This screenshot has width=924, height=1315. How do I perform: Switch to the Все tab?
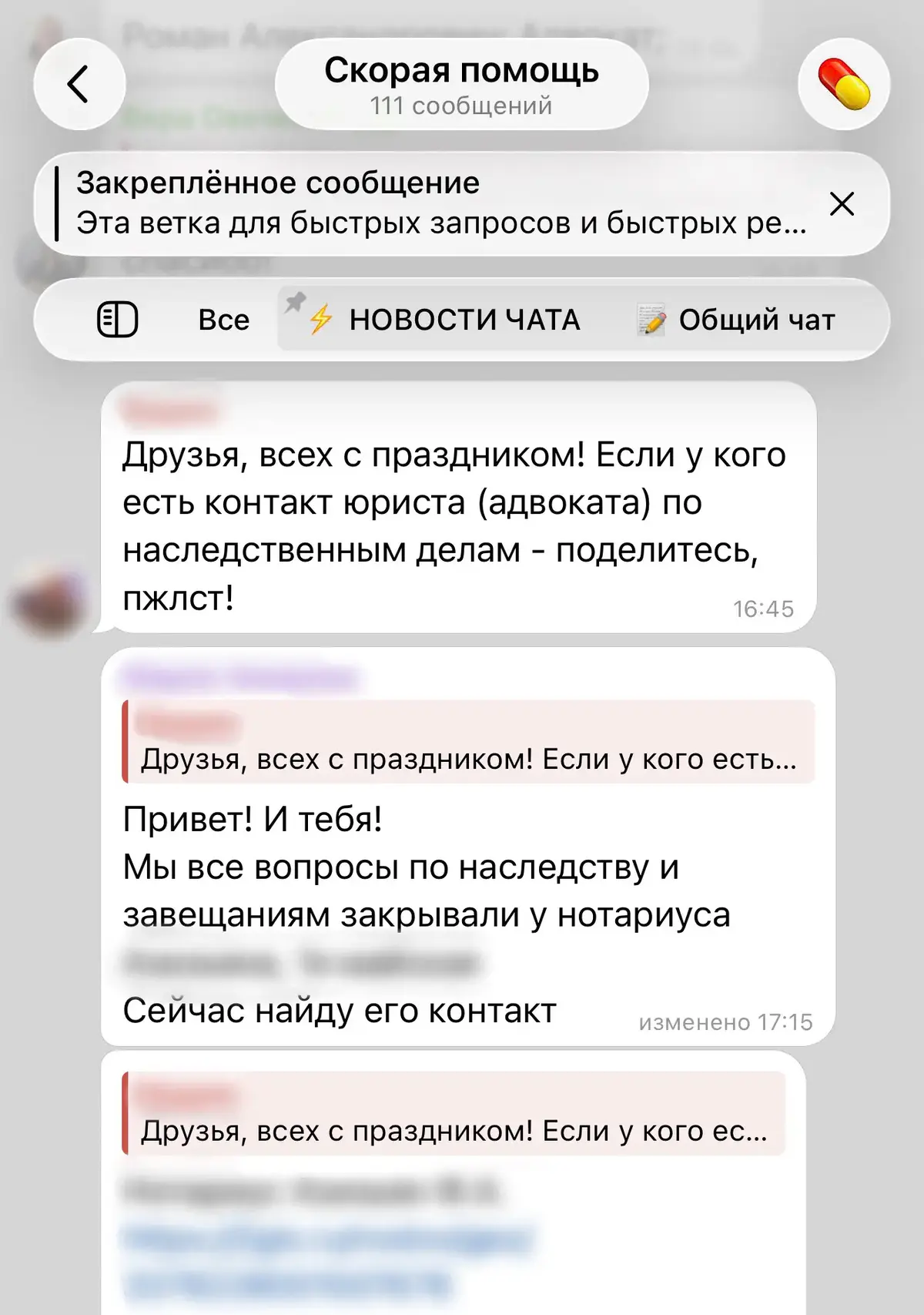pyautogui.click(x=223, y=320)
